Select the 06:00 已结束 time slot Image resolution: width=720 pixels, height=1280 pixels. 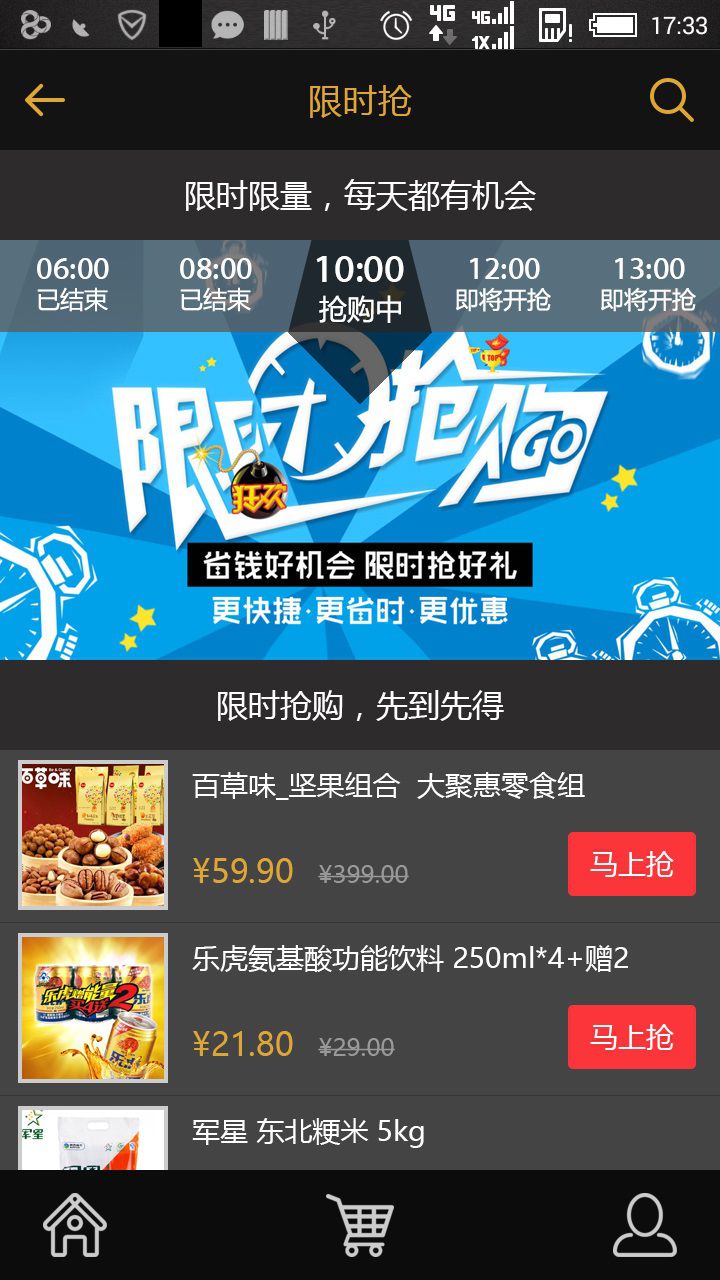[x=72, y=285]
